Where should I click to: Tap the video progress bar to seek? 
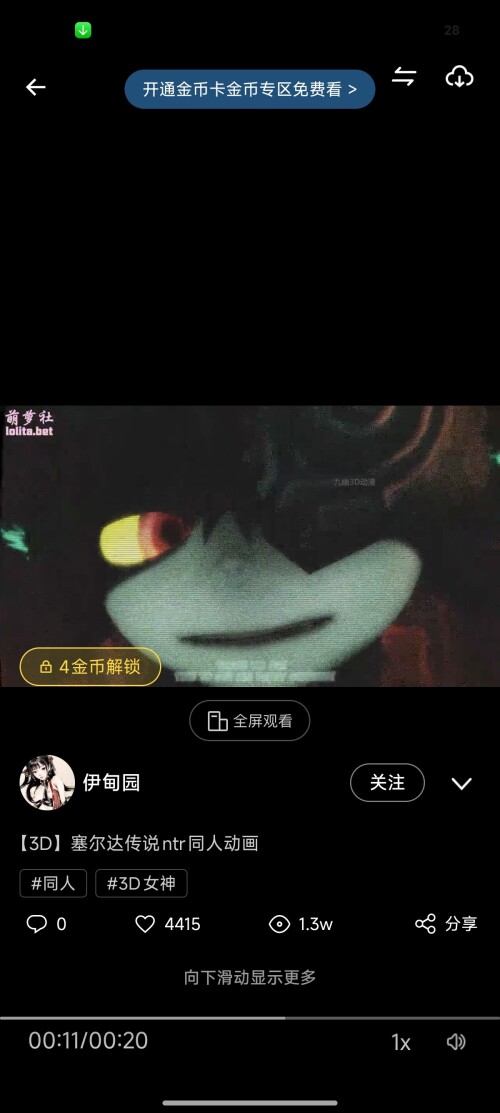(x=250, y=1018)
